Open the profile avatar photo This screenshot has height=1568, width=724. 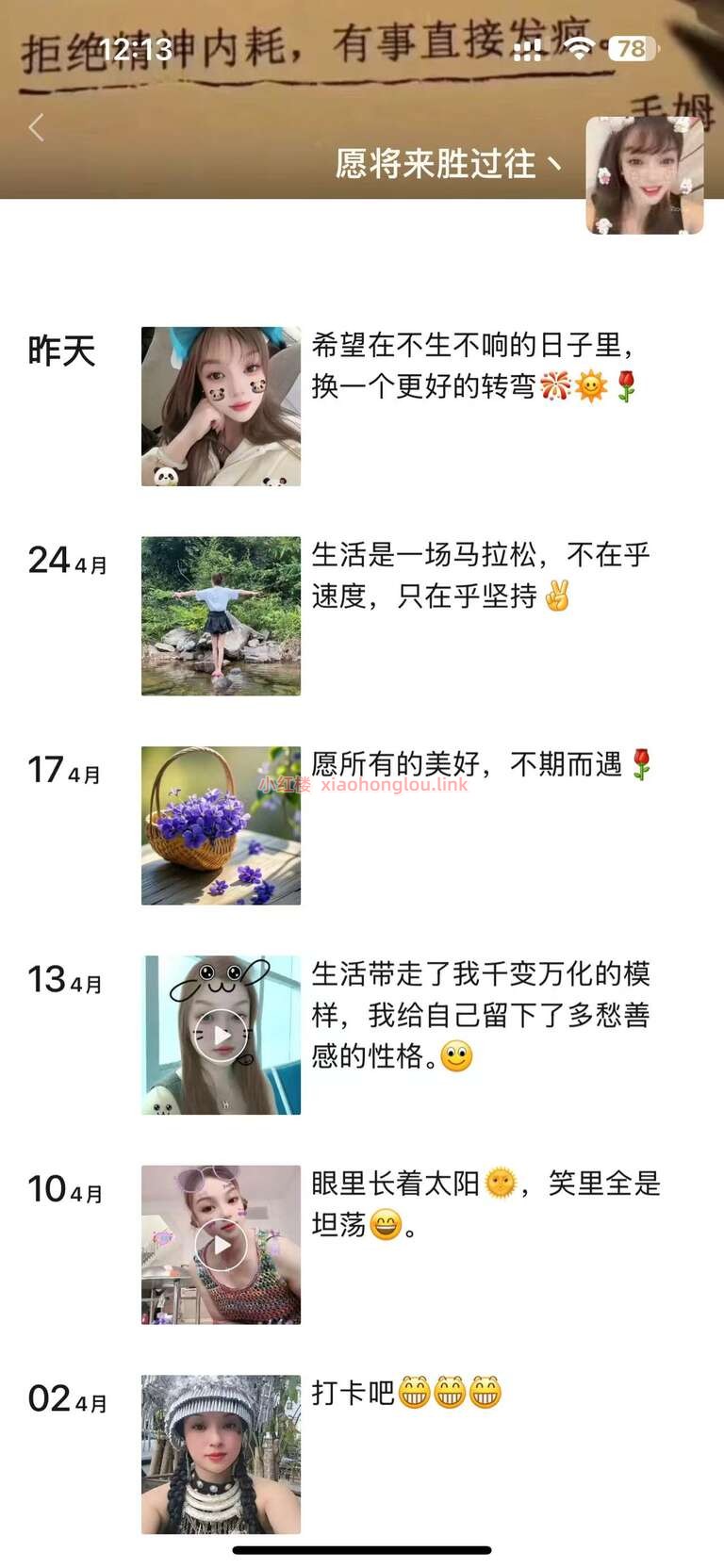click(644, 176)
